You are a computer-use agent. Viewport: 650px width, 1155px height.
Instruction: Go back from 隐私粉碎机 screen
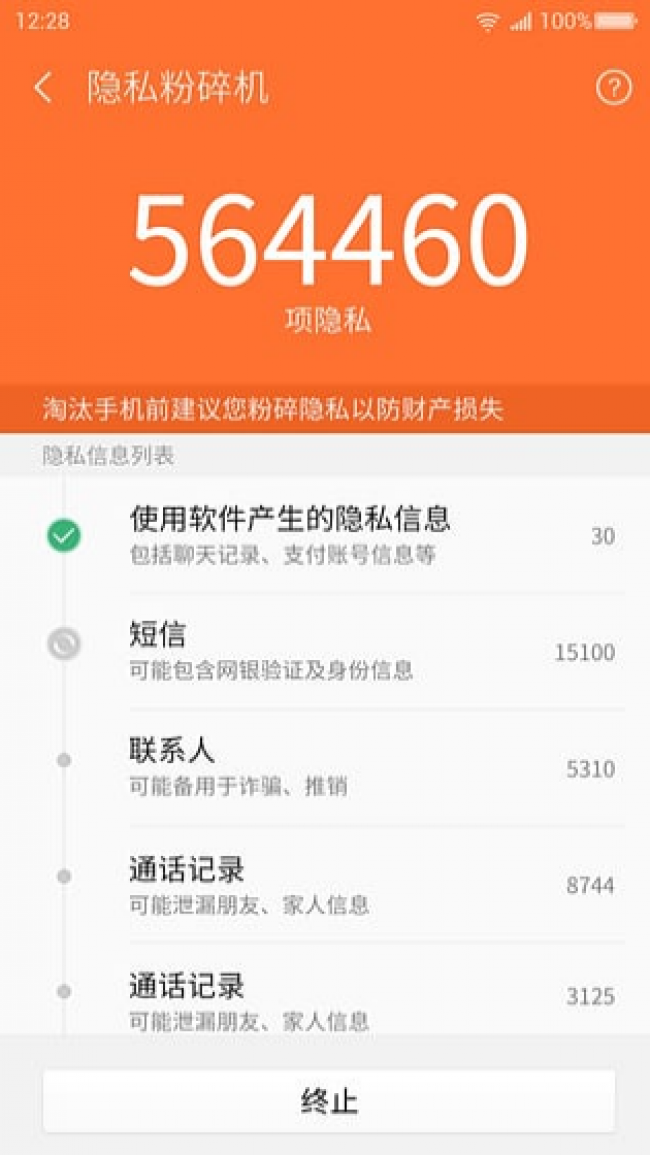[43, 88]
